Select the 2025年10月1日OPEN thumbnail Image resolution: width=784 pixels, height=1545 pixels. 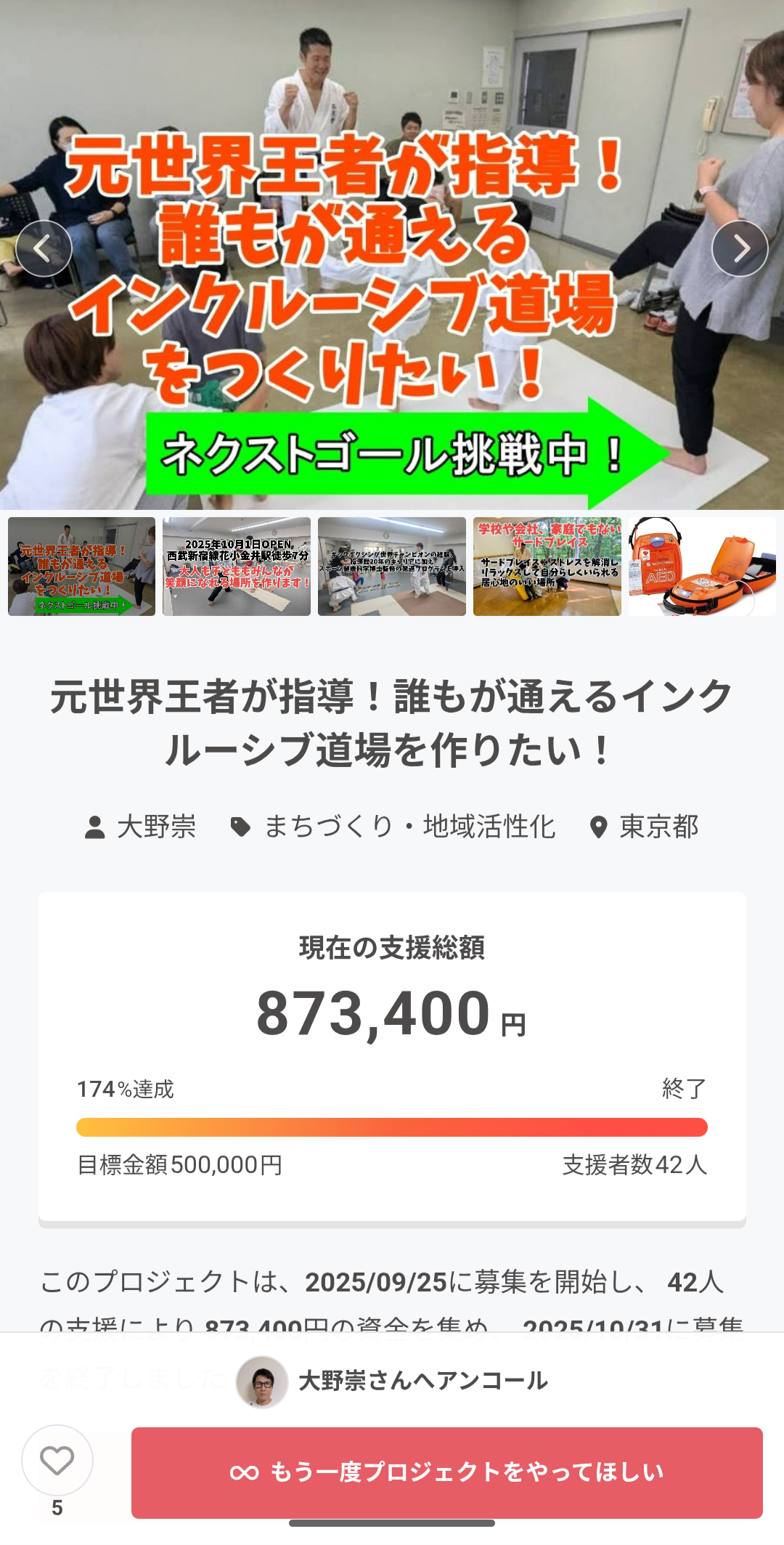[237, 567]
